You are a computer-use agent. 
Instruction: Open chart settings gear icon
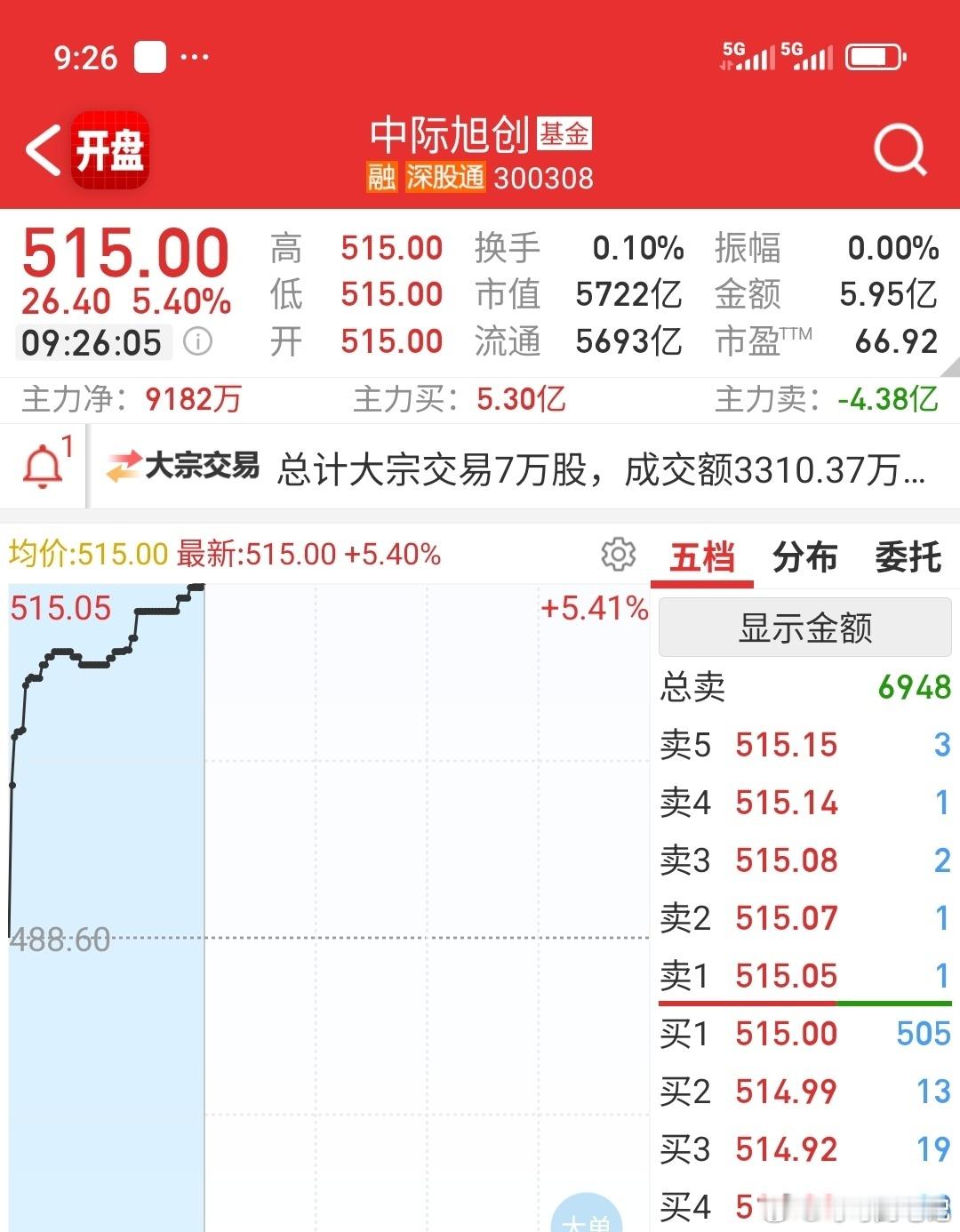point(619,554)
